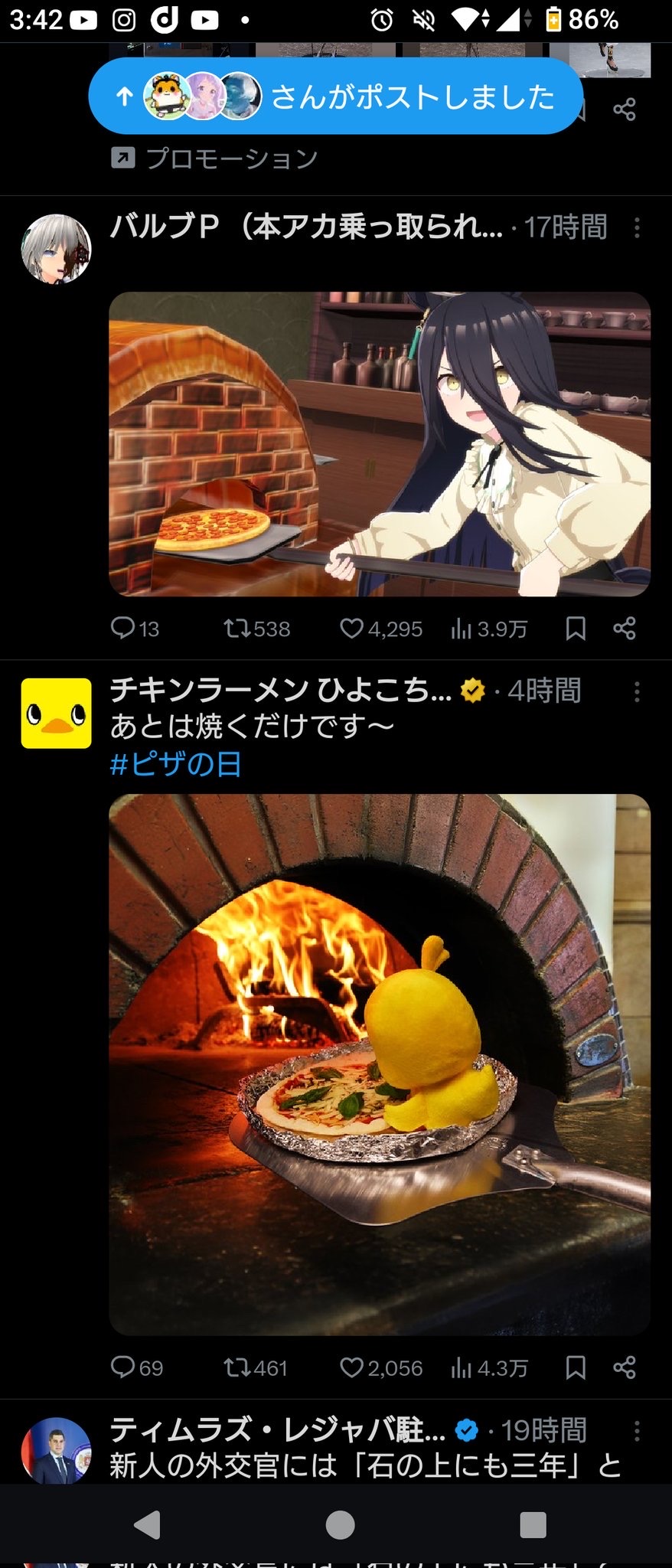Like バルブP's post with 4,295 likes
The width and height of the screenshot is (672, 1568).
point(351,629)
